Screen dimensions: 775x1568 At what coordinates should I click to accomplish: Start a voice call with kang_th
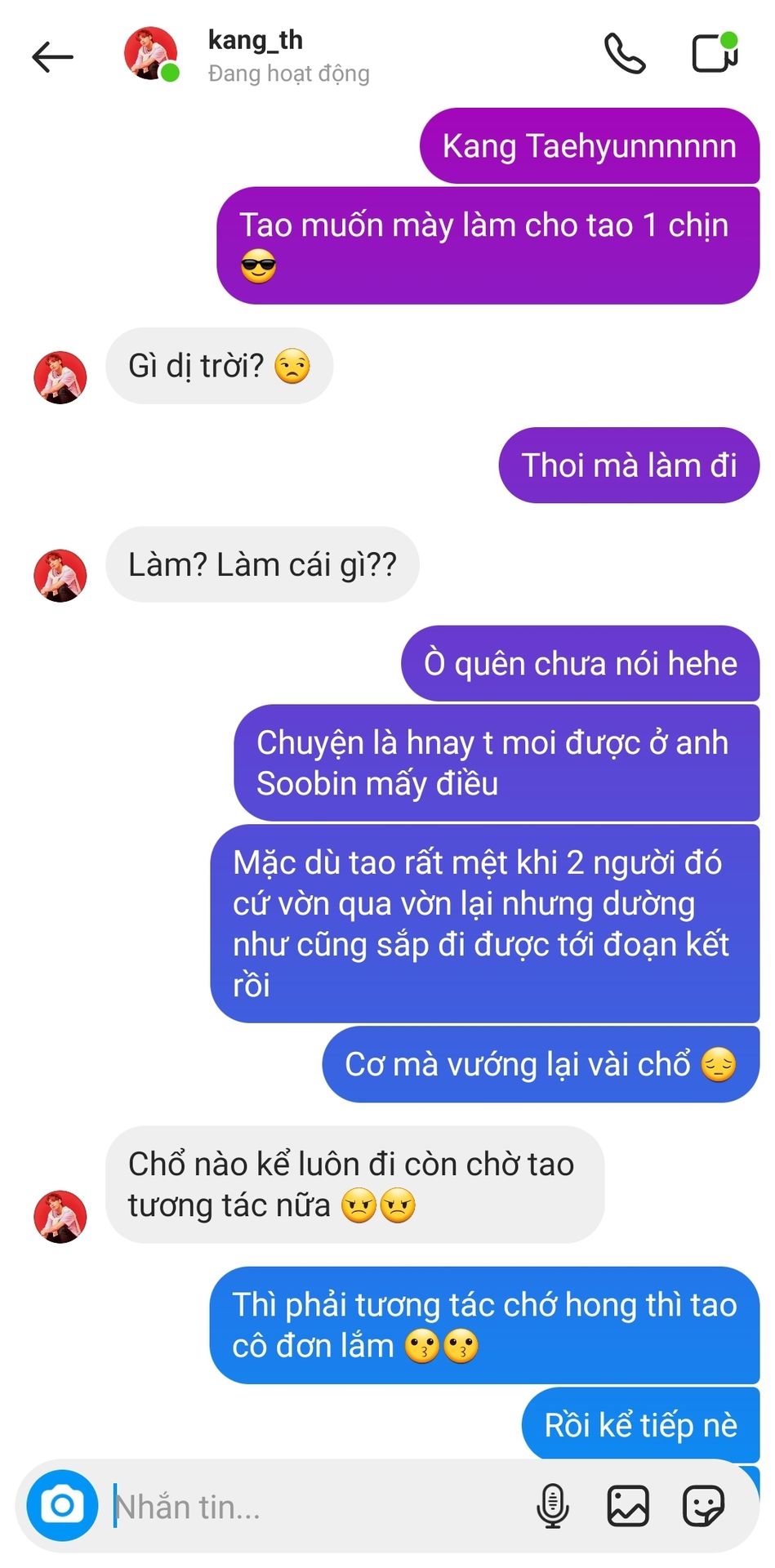[625, 54]
